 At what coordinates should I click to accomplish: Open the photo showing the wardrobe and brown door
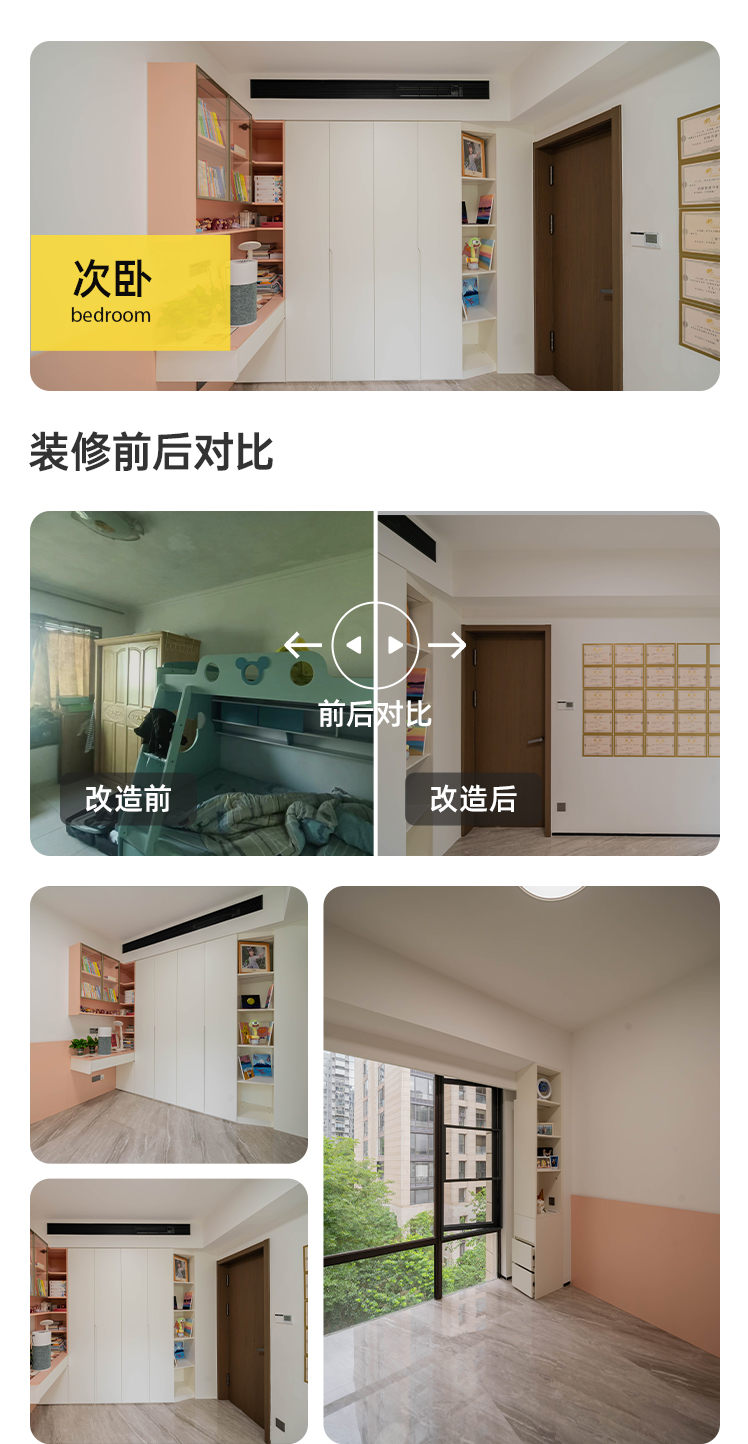(168, 1310)
